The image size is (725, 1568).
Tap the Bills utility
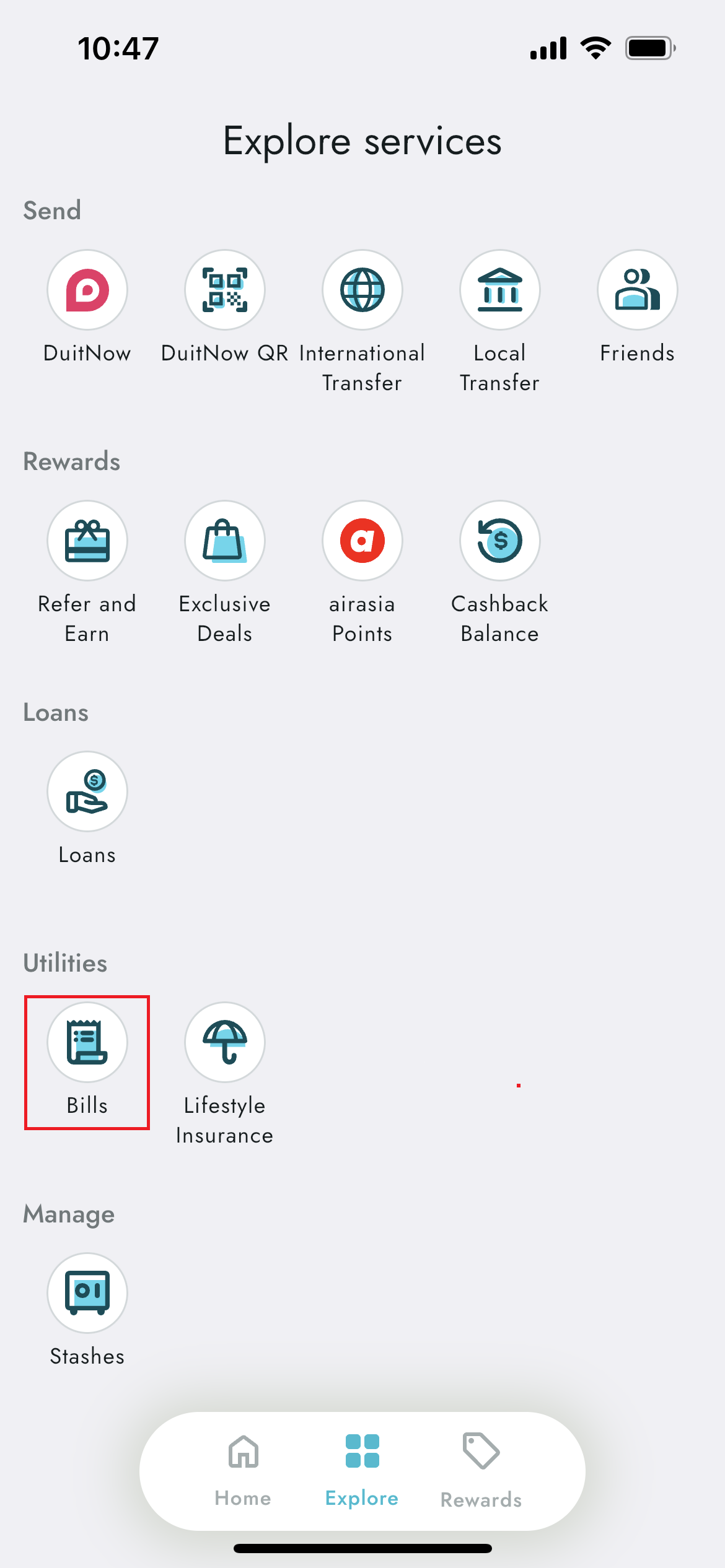tap(87, 1043)
